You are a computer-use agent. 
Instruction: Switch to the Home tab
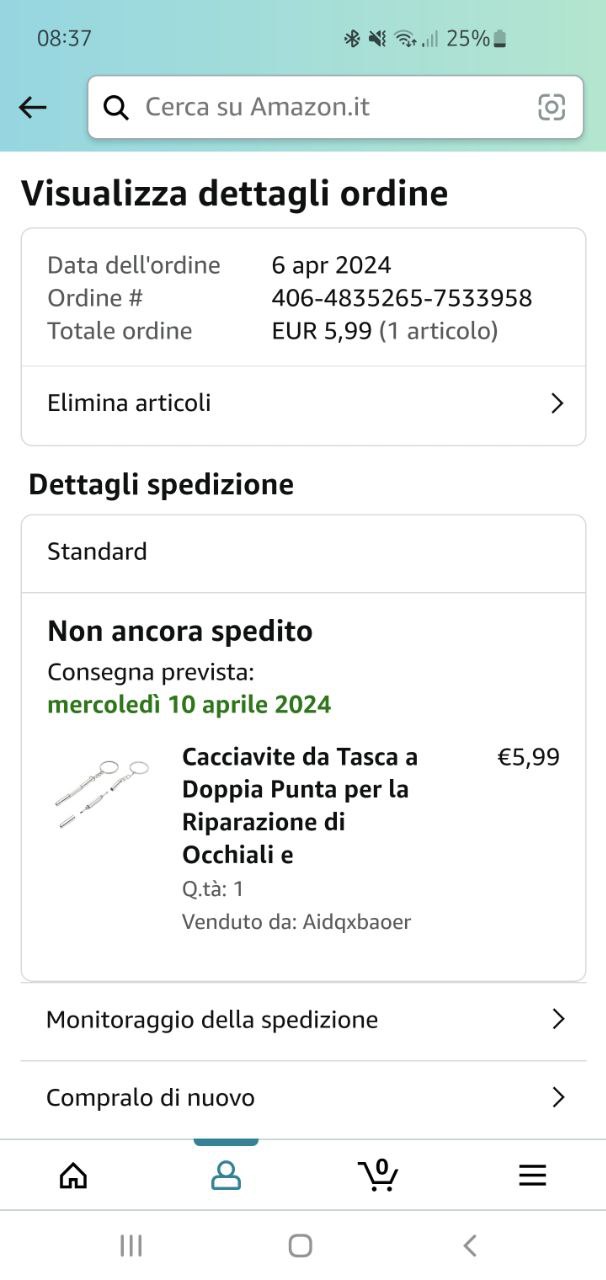(73, 1175)
